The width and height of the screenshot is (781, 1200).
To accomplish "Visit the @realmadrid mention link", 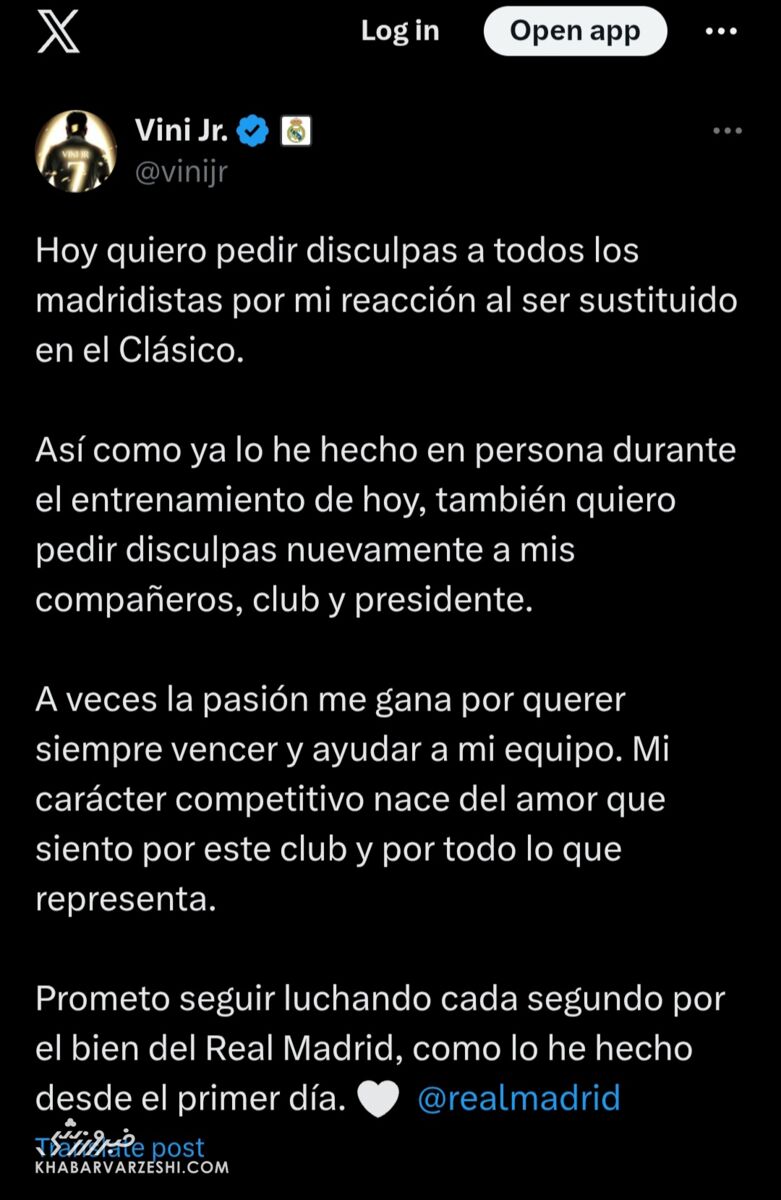I will (518, 1097).
